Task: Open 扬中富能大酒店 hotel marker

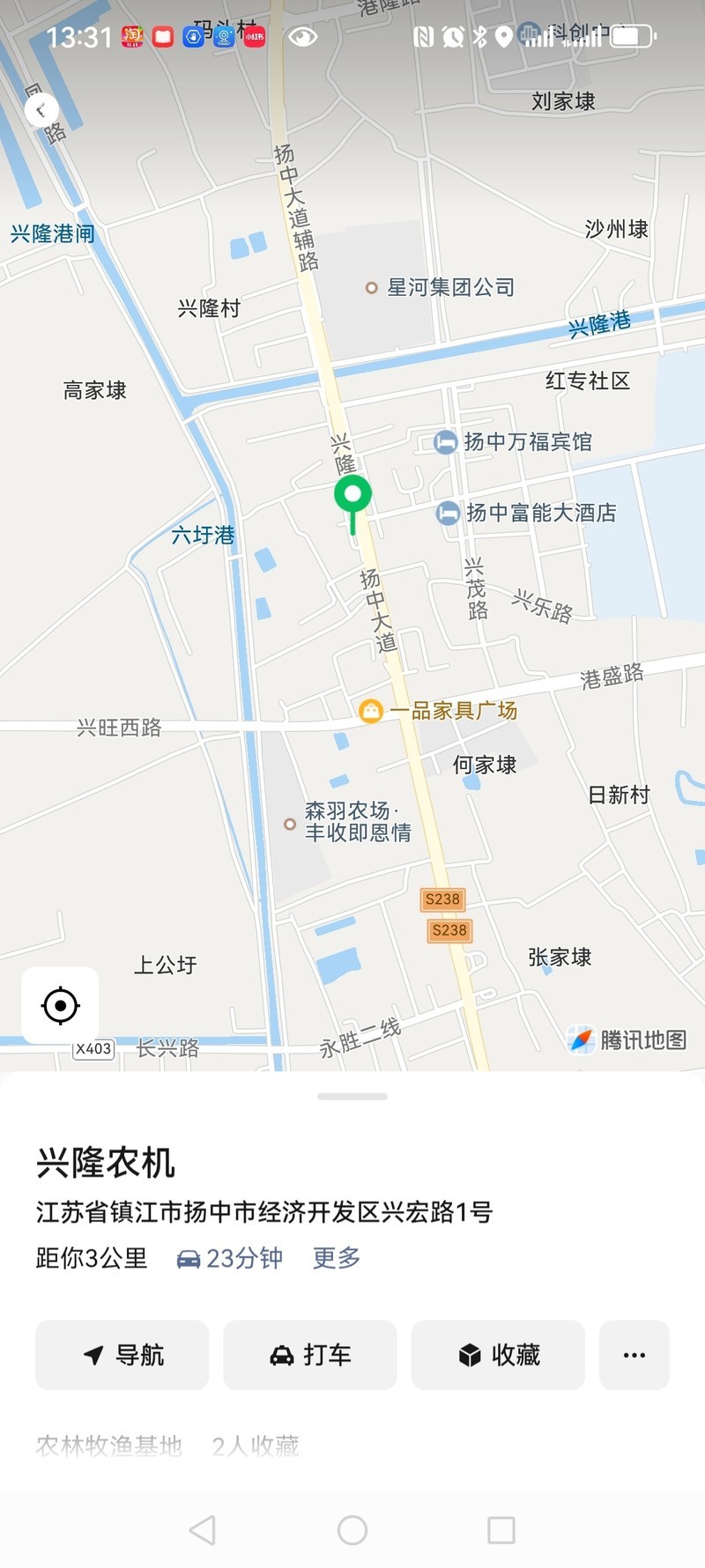Action: tap(449, 513)
